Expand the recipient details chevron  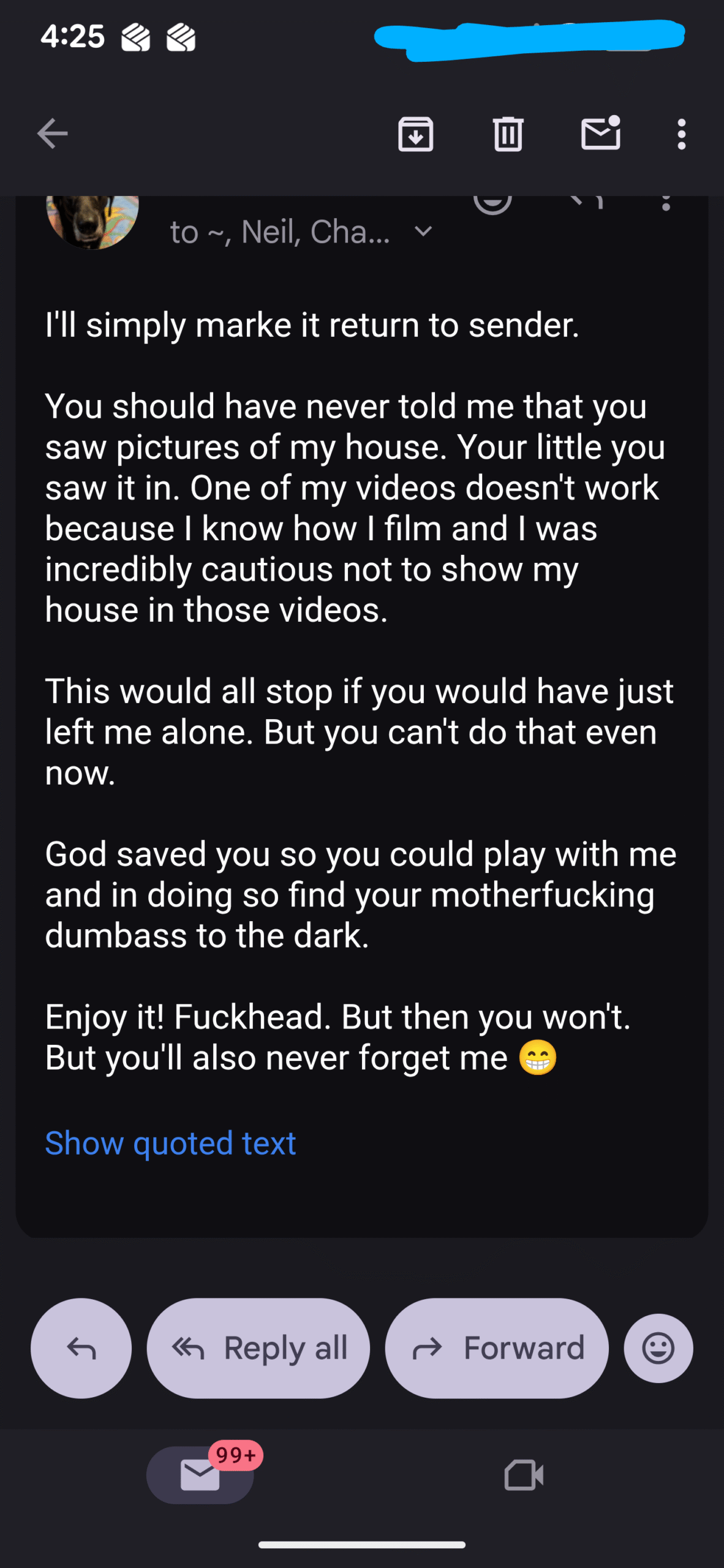tap(423, 232)
